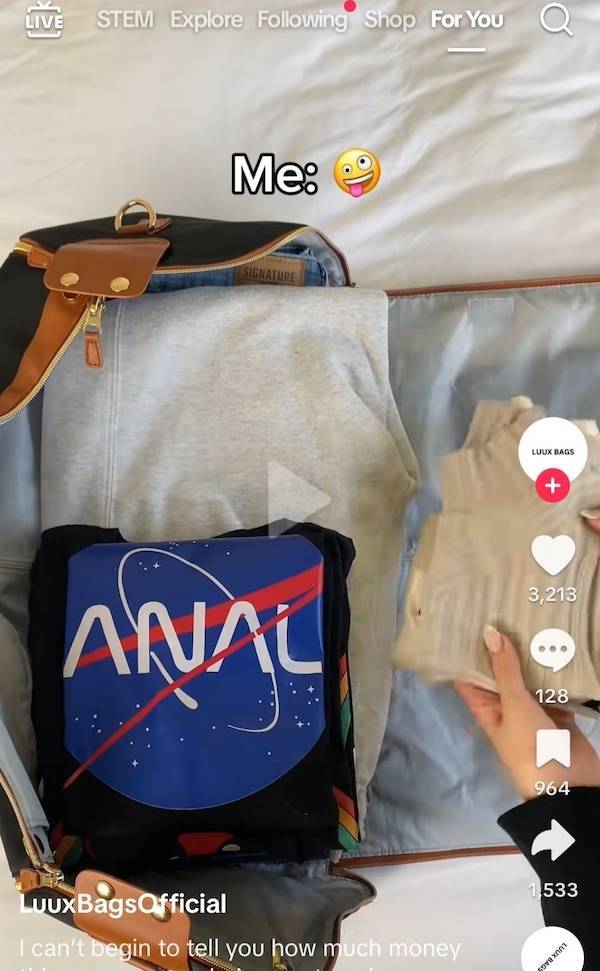Open the search magnifier
Screen dimensions: 600x971
click(556, 20)
